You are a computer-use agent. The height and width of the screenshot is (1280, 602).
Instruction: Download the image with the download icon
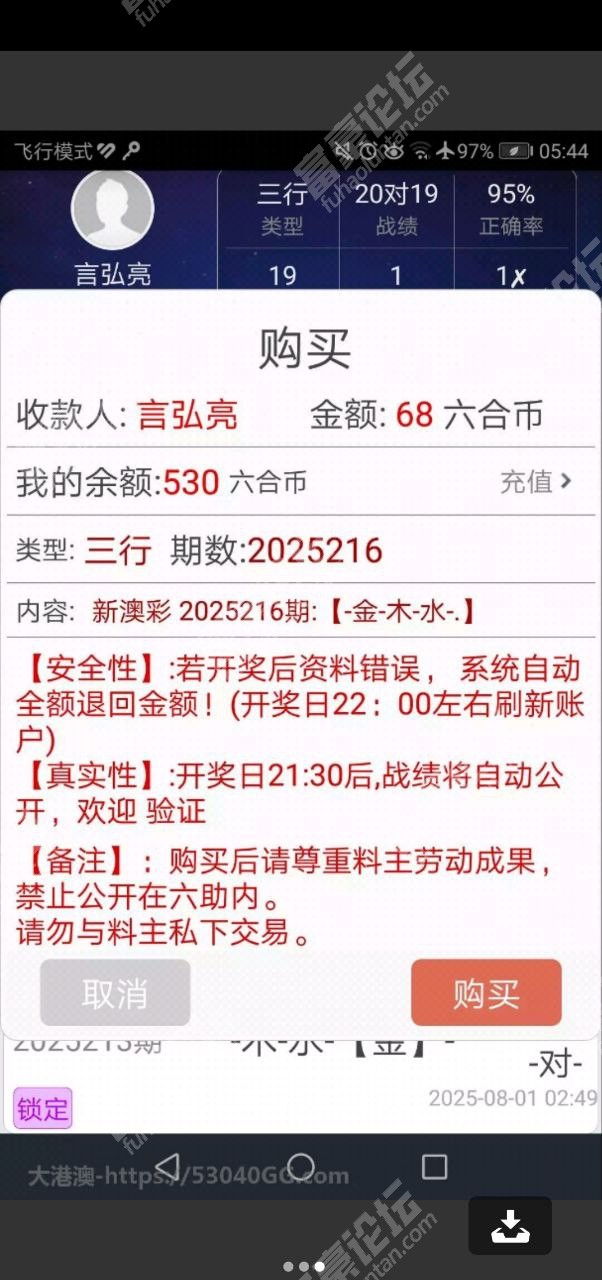510,1226
